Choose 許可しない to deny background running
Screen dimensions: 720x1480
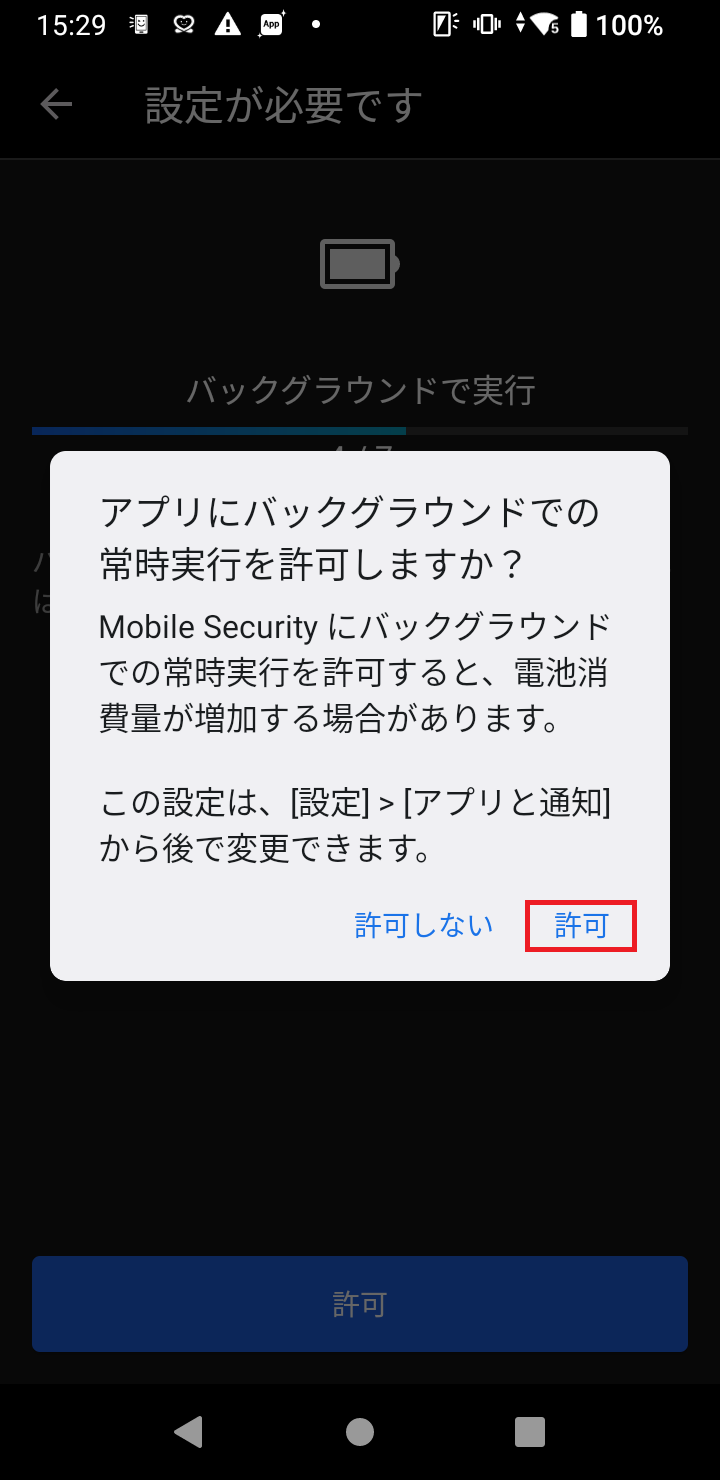tap(424, 926)
